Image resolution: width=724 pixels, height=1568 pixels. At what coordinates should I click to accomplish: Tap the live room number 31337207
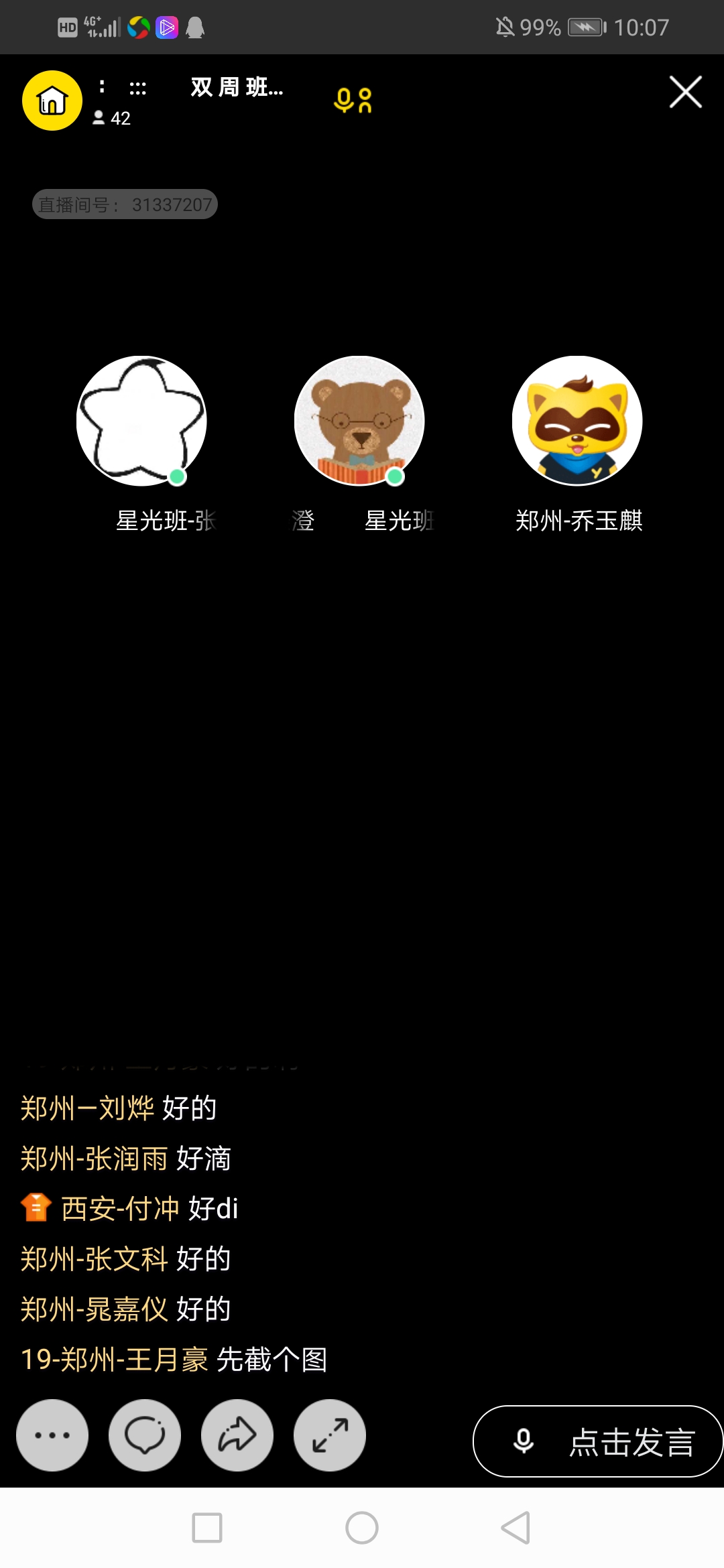pos(125,204)
